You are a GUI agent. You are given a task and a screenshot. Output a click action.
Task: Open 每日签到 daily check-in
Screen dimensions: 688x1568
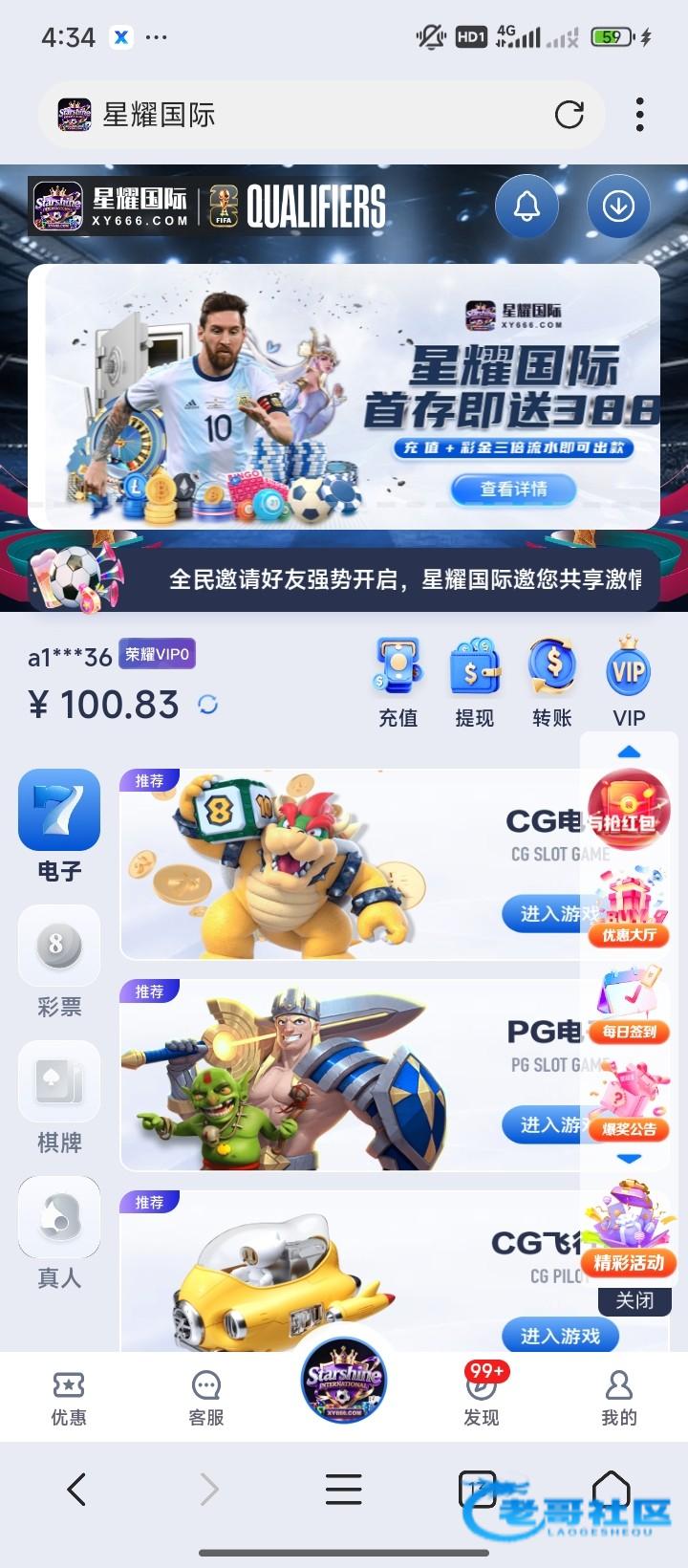tap(629, 1007)
